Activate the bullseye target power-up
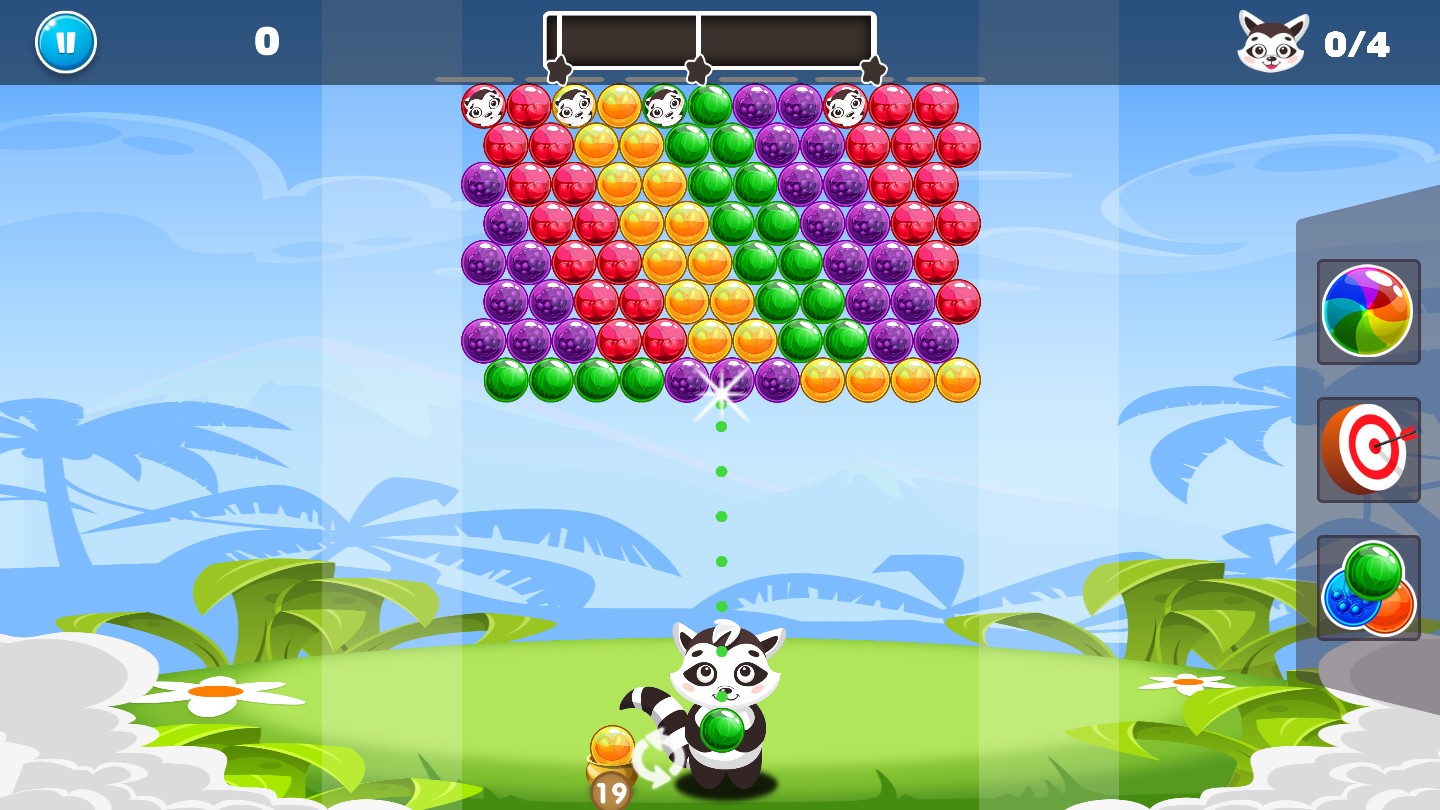1440x810 pixels. point(1367,449)
